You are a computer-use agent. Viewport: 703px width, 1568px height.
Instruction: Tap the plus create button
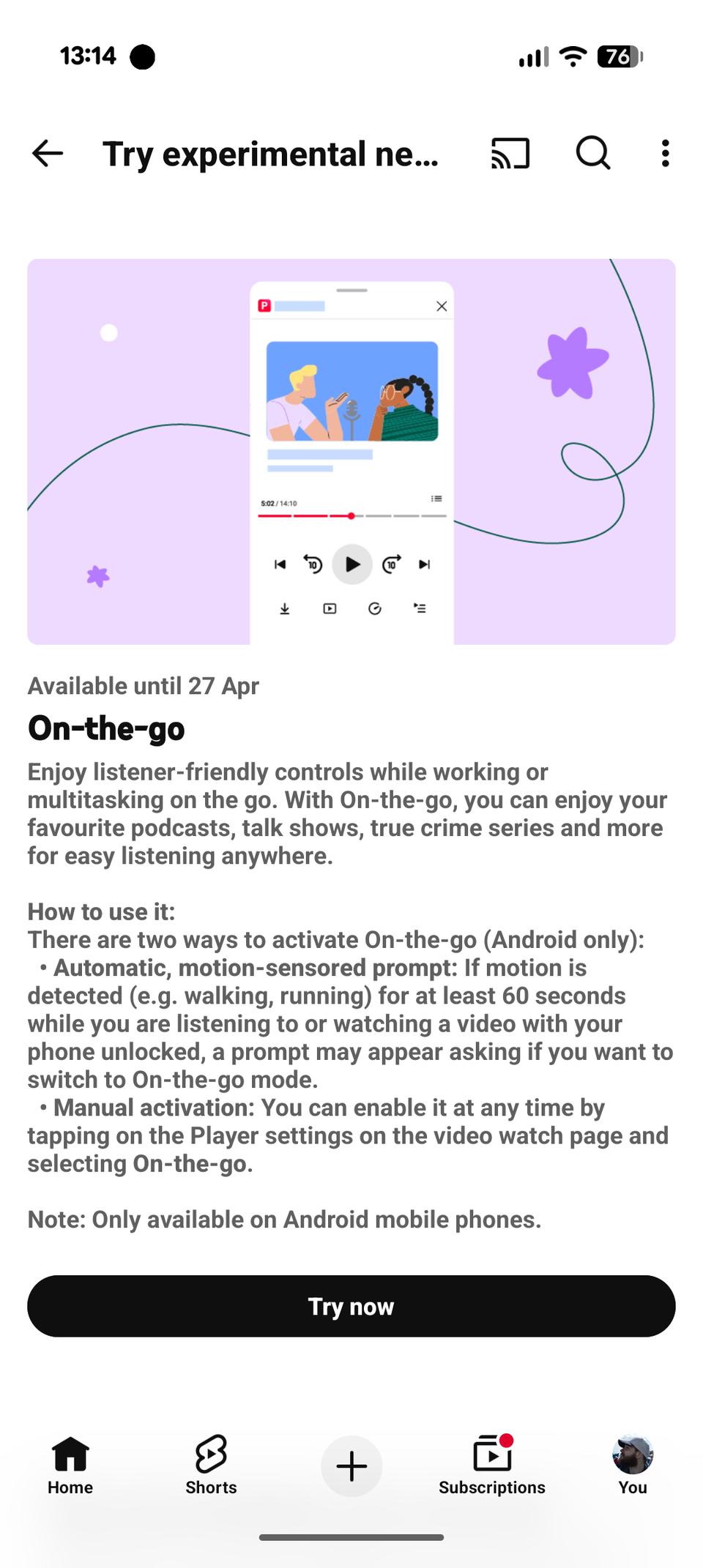[x=351, y=1466]
